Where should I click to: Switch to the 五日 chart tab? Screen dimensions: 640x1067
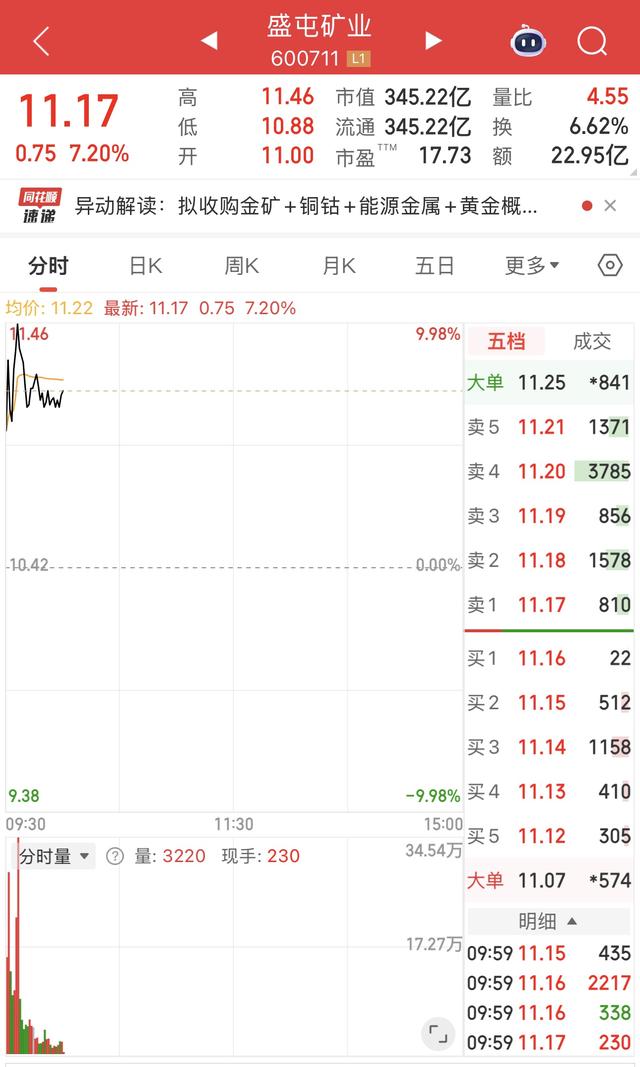coord(434,265)
